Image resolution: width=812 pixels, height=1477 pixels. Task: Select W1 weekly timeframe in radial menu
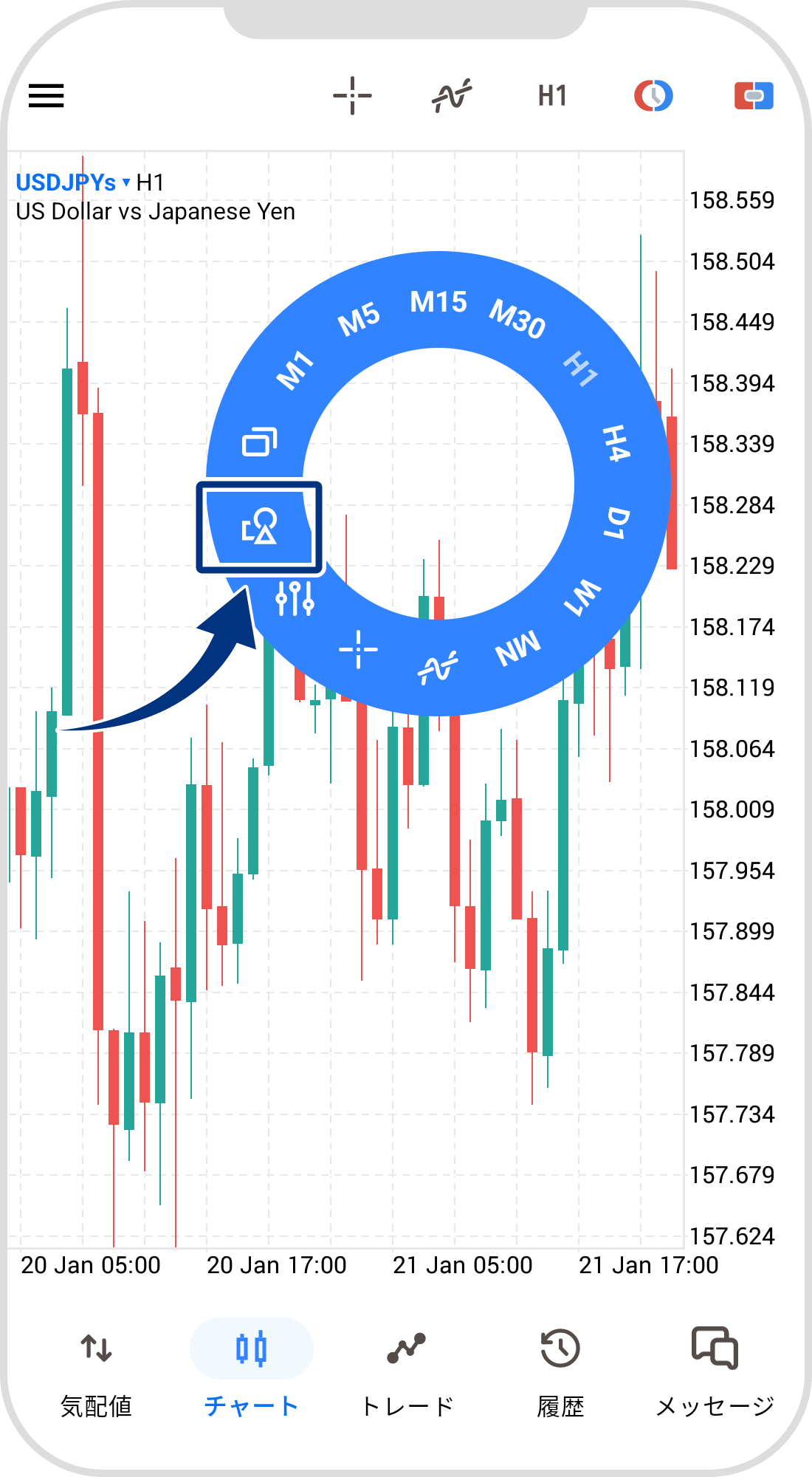(582, 597)
